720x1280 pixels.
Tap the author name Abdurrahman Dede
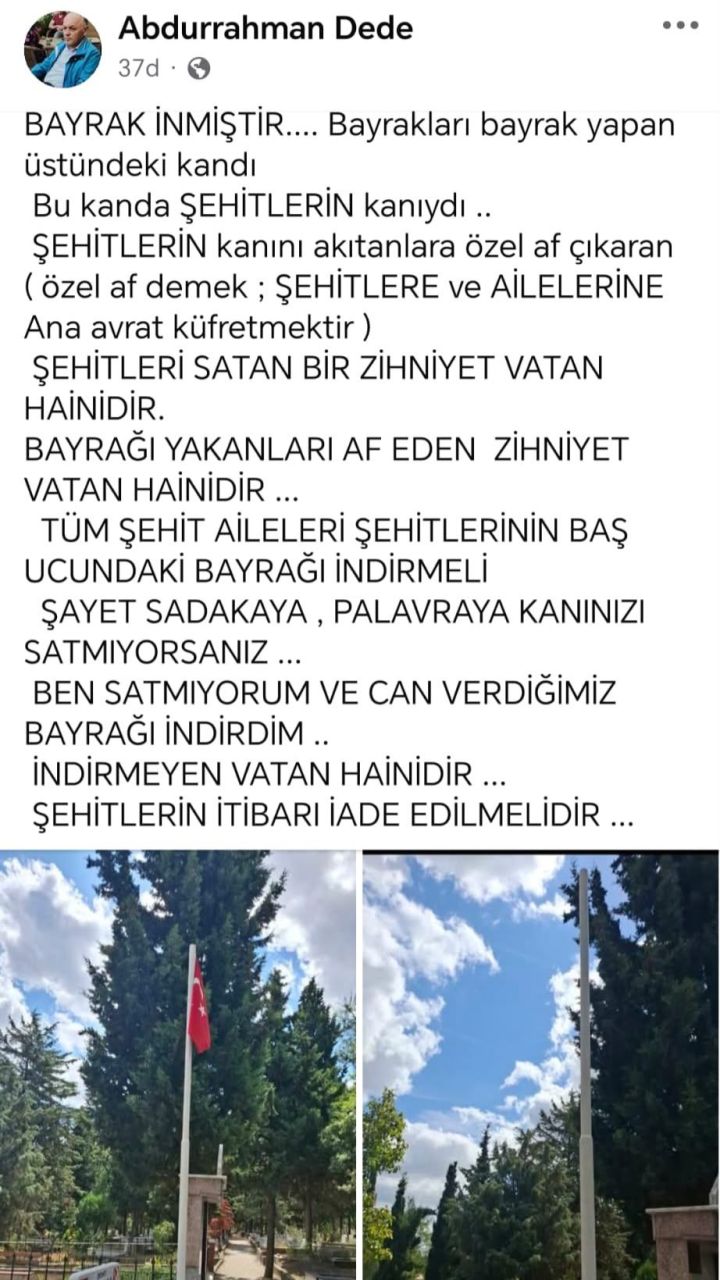265,29
